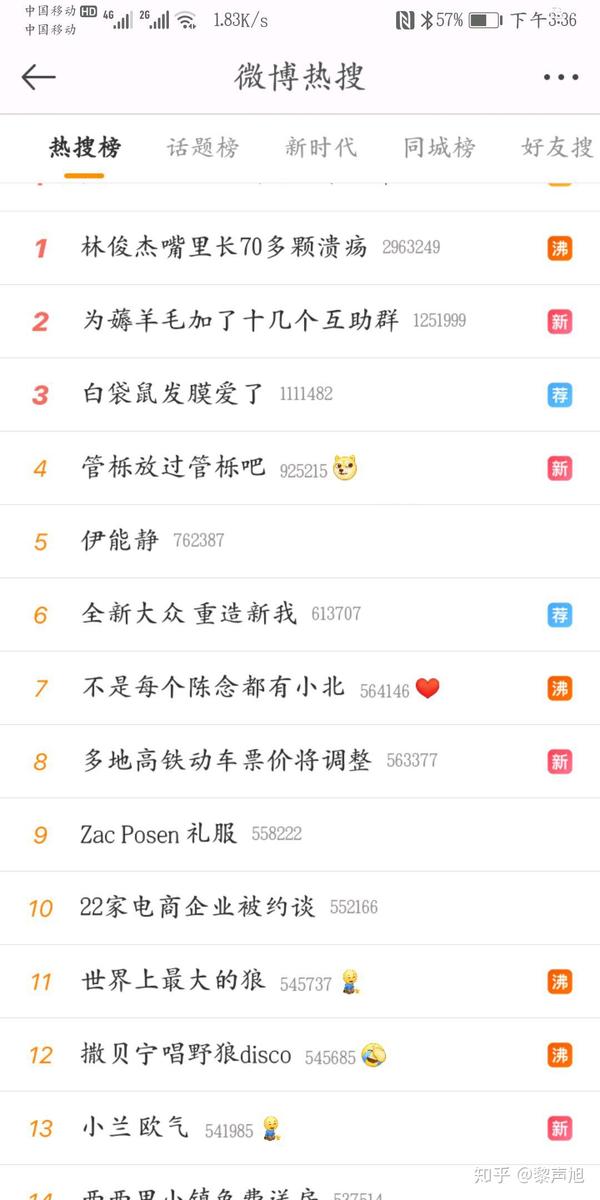This screenshot has width=600, height=1200.
Task: Open hot search 林俊杰嘴里长70多颗溃疡
Action: coord(224,247)
